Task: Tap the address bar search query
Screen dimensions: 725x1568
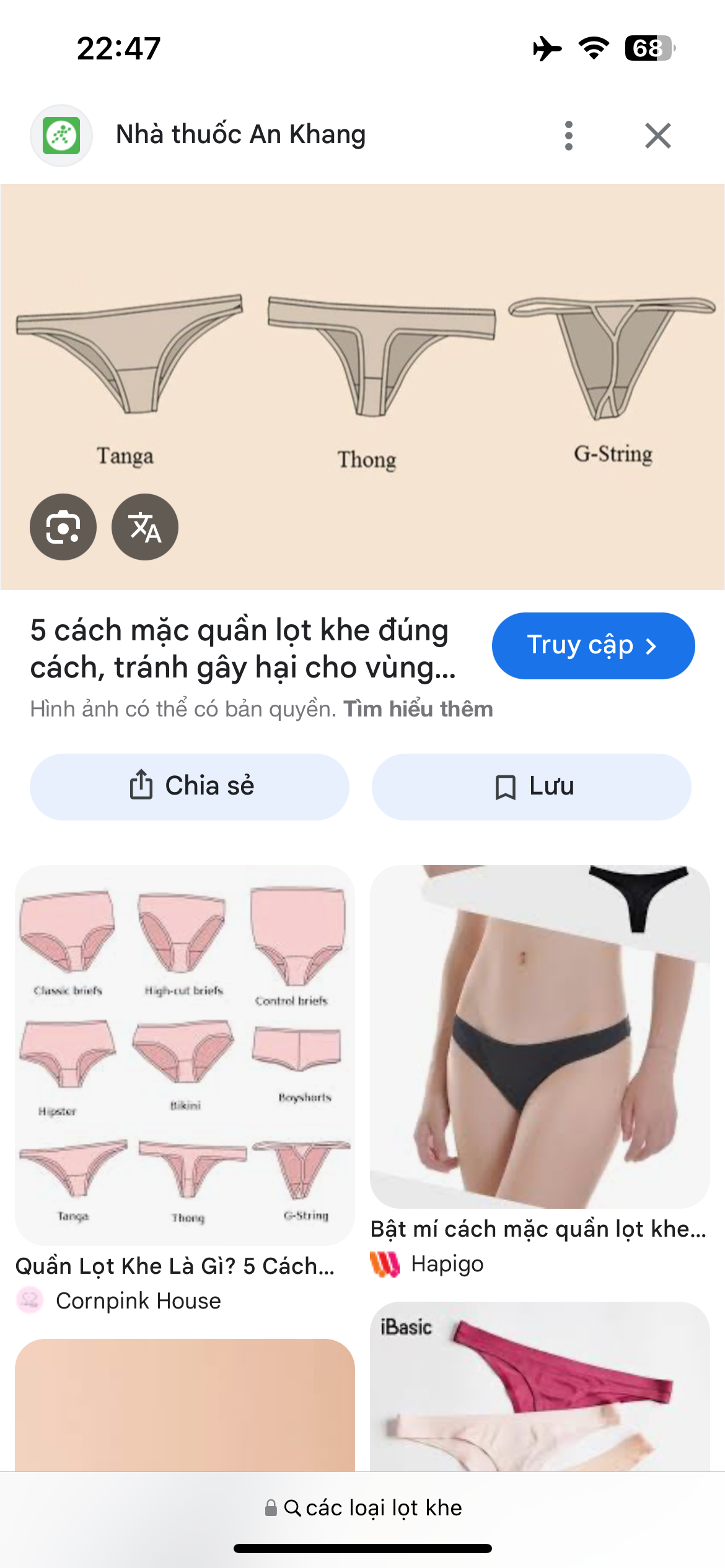Action: pos(372,1508)
